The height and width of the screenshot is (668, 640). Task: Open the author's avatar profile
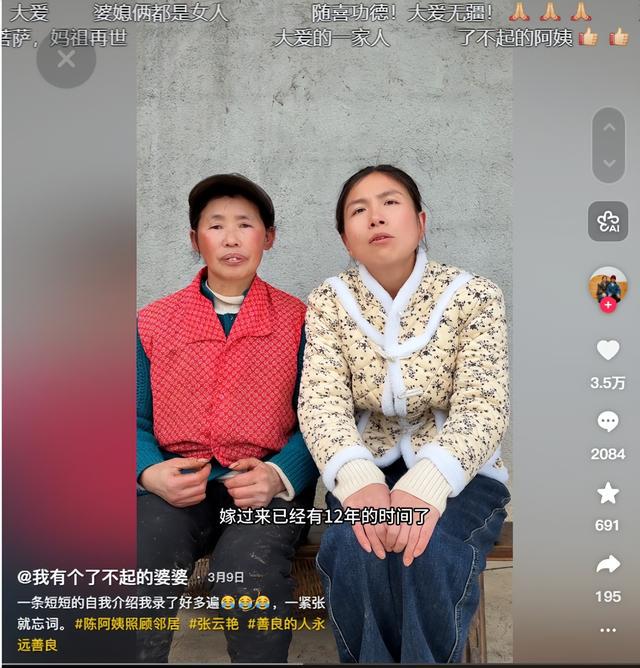(608, 284)
